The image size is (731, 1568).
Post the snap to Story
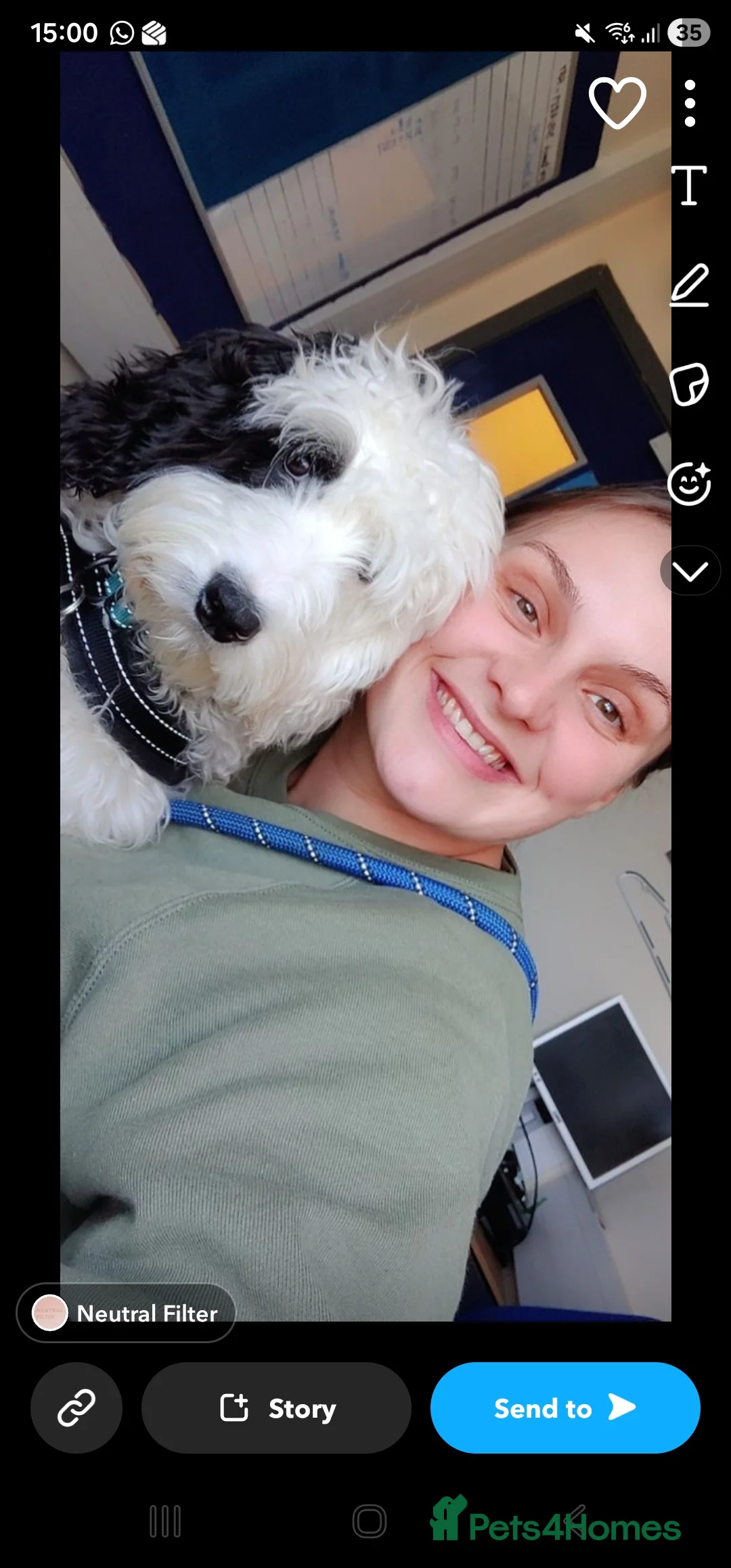pos(276,1408)
